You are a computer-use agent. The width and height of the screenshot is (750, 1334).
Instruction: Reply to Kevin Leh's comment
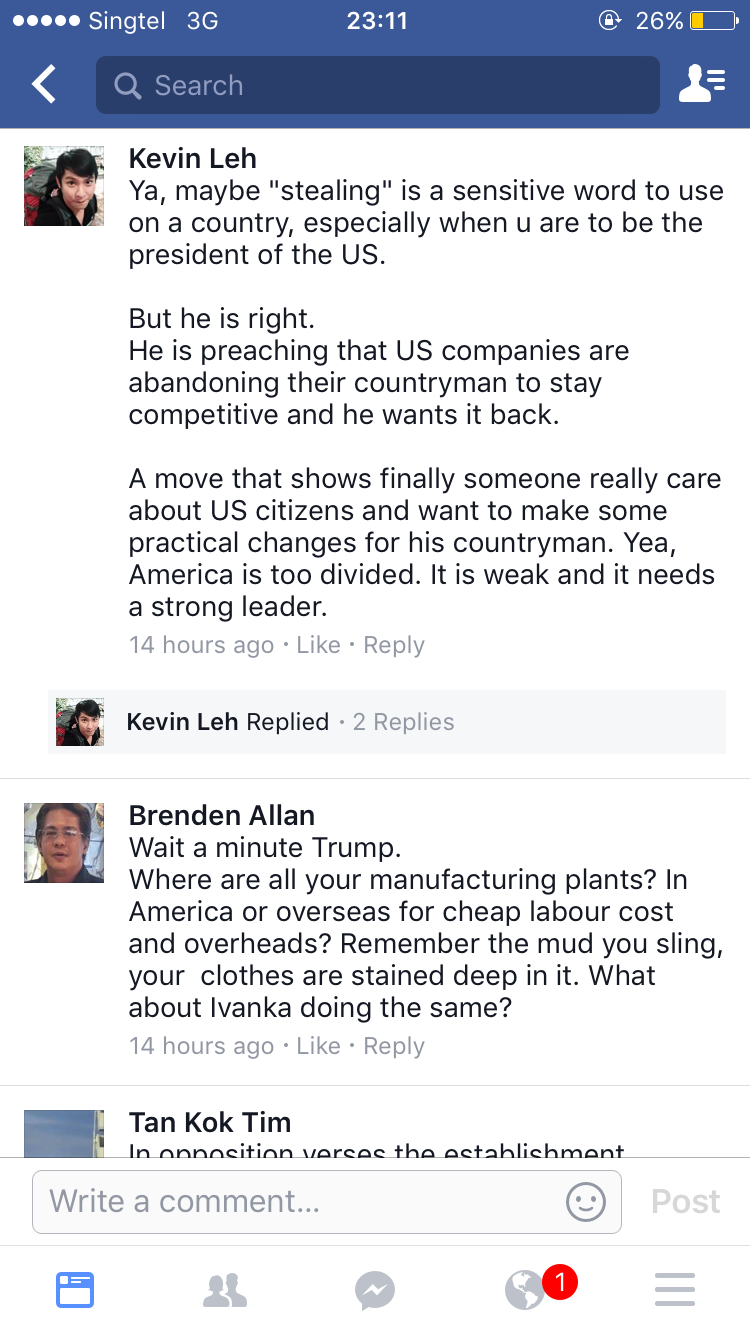tap(393, 645)
